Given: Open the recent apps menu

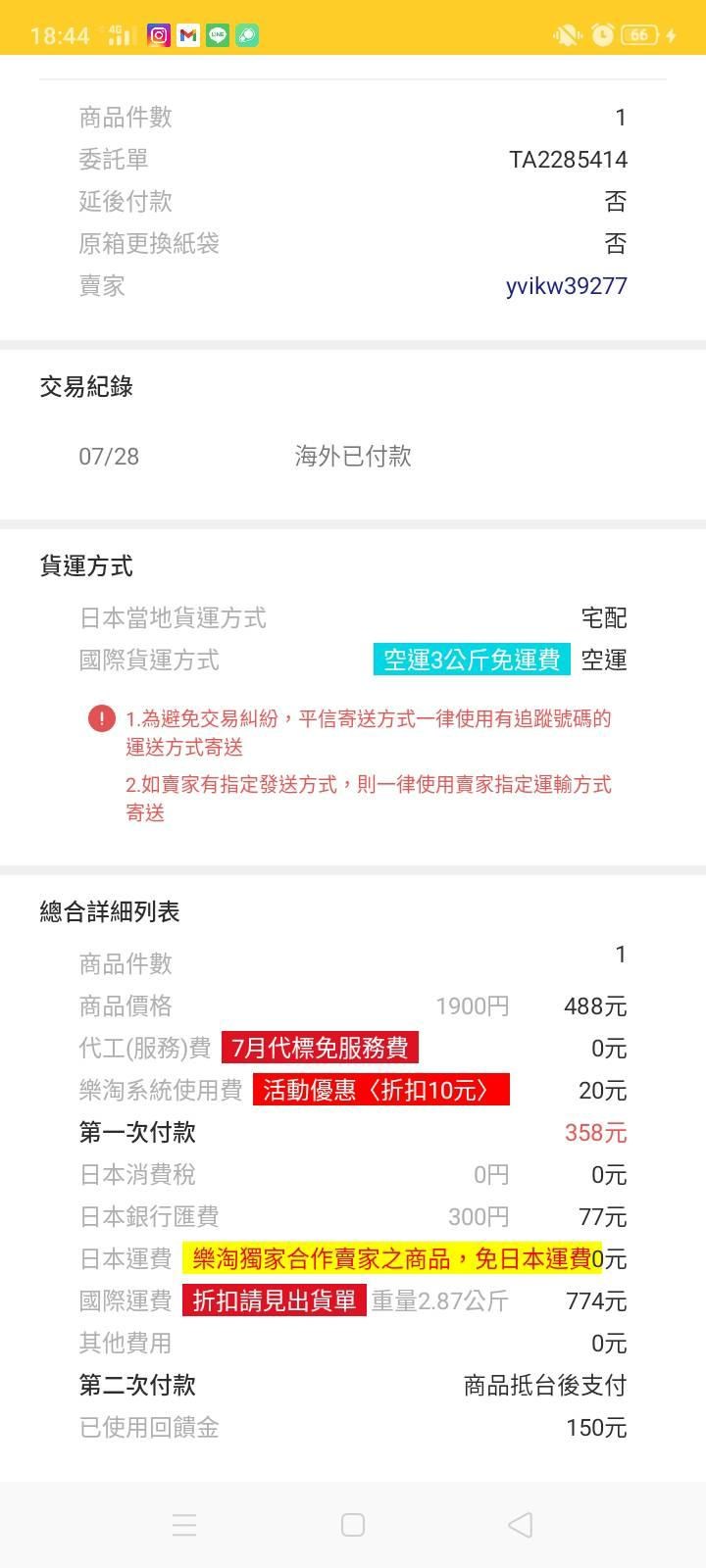Looking at the screenshot, I should coord(184,1525).
